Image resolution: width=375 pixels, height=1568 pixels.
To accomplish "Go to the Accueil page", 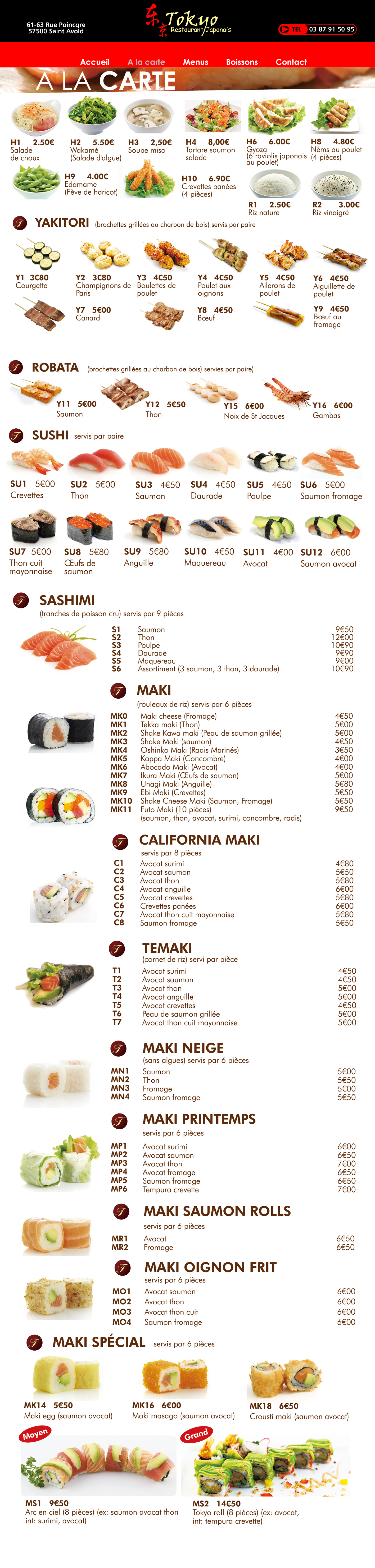I will point(95,62).
